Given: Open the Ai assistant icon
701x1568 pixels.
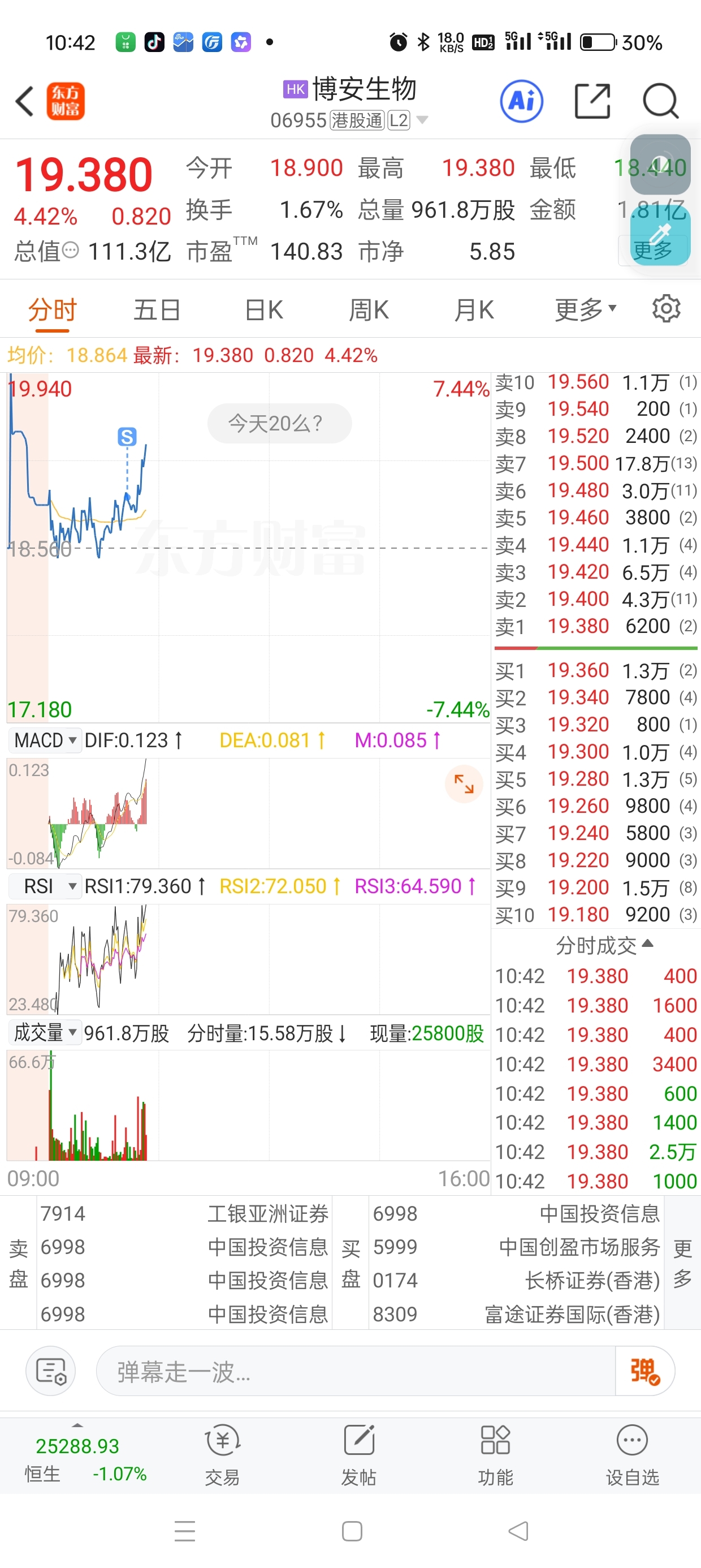Looking at the screenshot, I should (x=521, y=101).
